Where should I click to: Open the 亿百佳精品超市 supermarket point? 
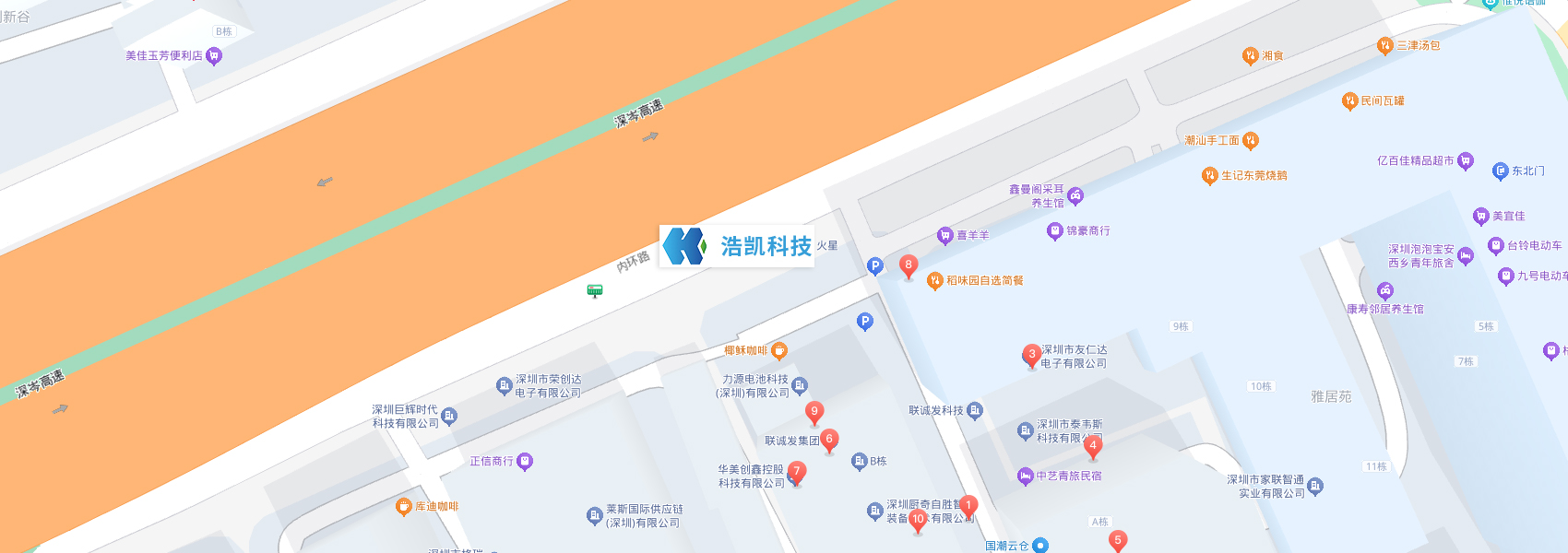click(x=1466, y=161)
